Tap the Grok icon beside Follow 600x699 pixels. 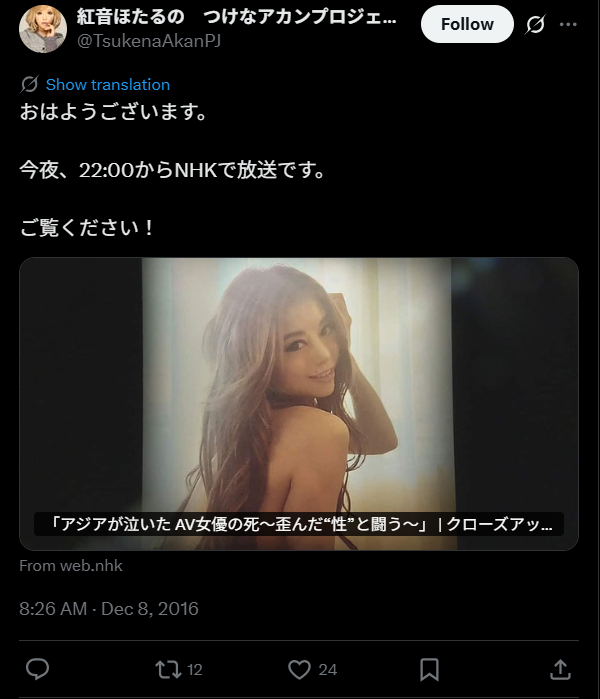[535, 25]
